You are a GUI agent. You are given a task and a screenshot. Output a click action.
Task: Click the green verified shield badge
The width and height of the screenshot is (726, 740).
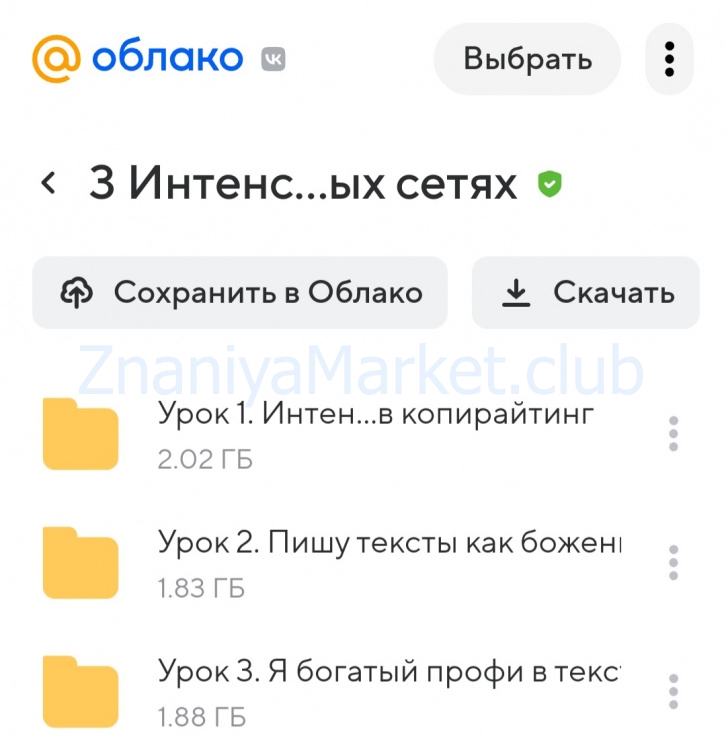[x=550, y=183]
